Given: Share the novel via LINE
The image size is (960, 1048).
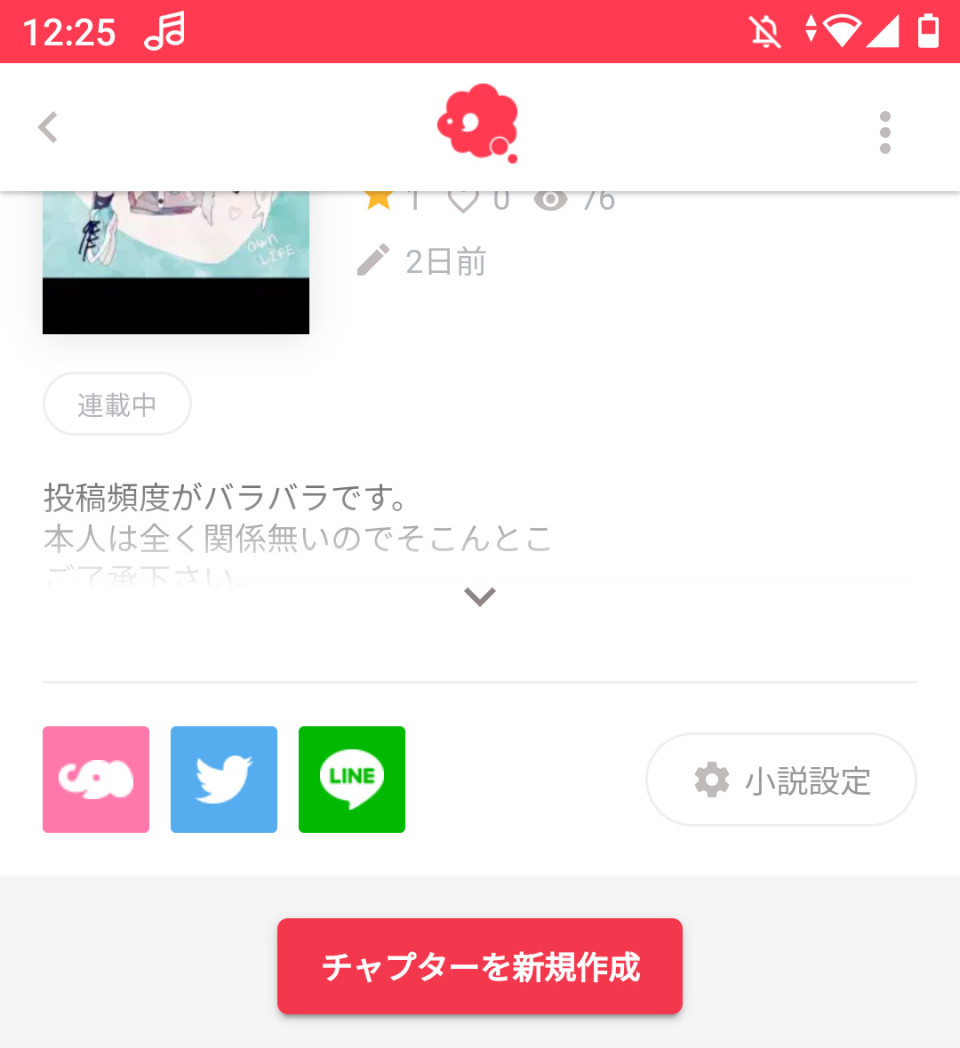Looking at the screenshot, I should (x=352, y=779).
